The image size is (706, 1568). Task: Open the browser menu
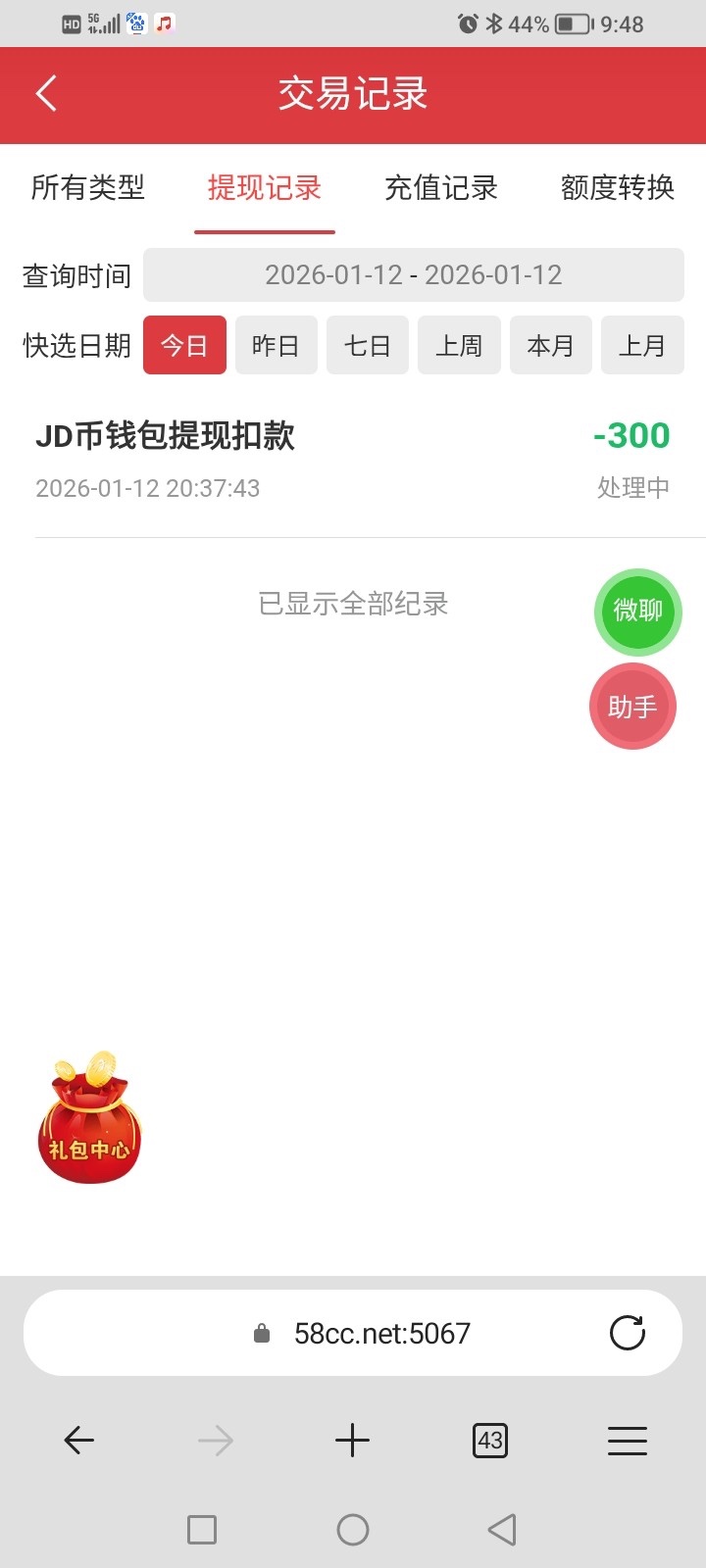point(628,1441)
